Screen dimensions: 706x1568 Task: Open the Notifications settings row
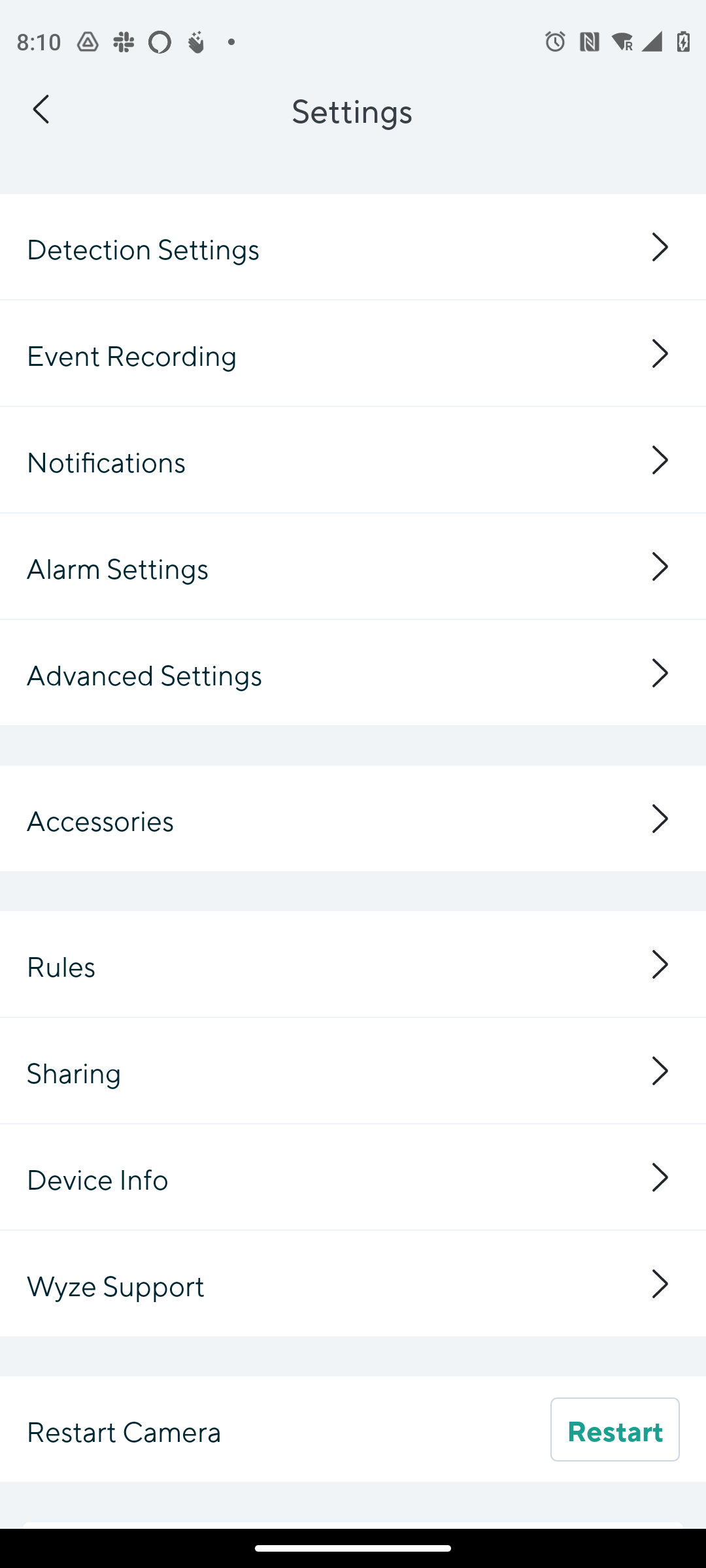tap(353, 461)
